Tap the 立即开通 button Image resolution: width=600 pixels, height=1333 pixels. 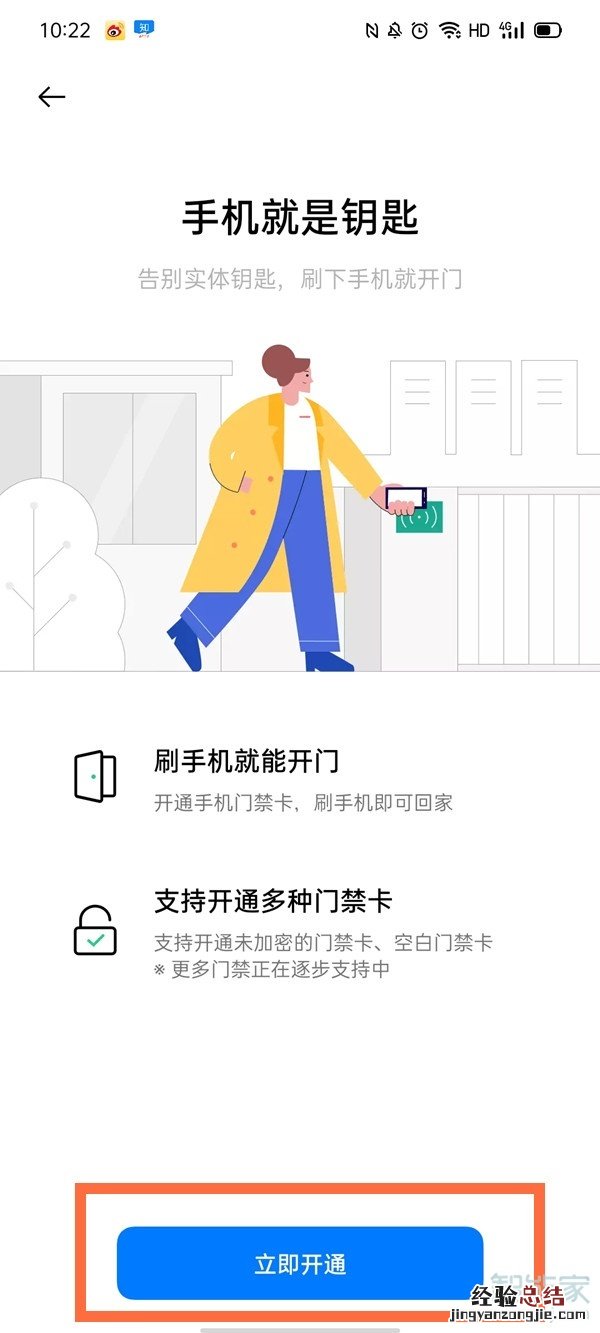coord(300,1263)
